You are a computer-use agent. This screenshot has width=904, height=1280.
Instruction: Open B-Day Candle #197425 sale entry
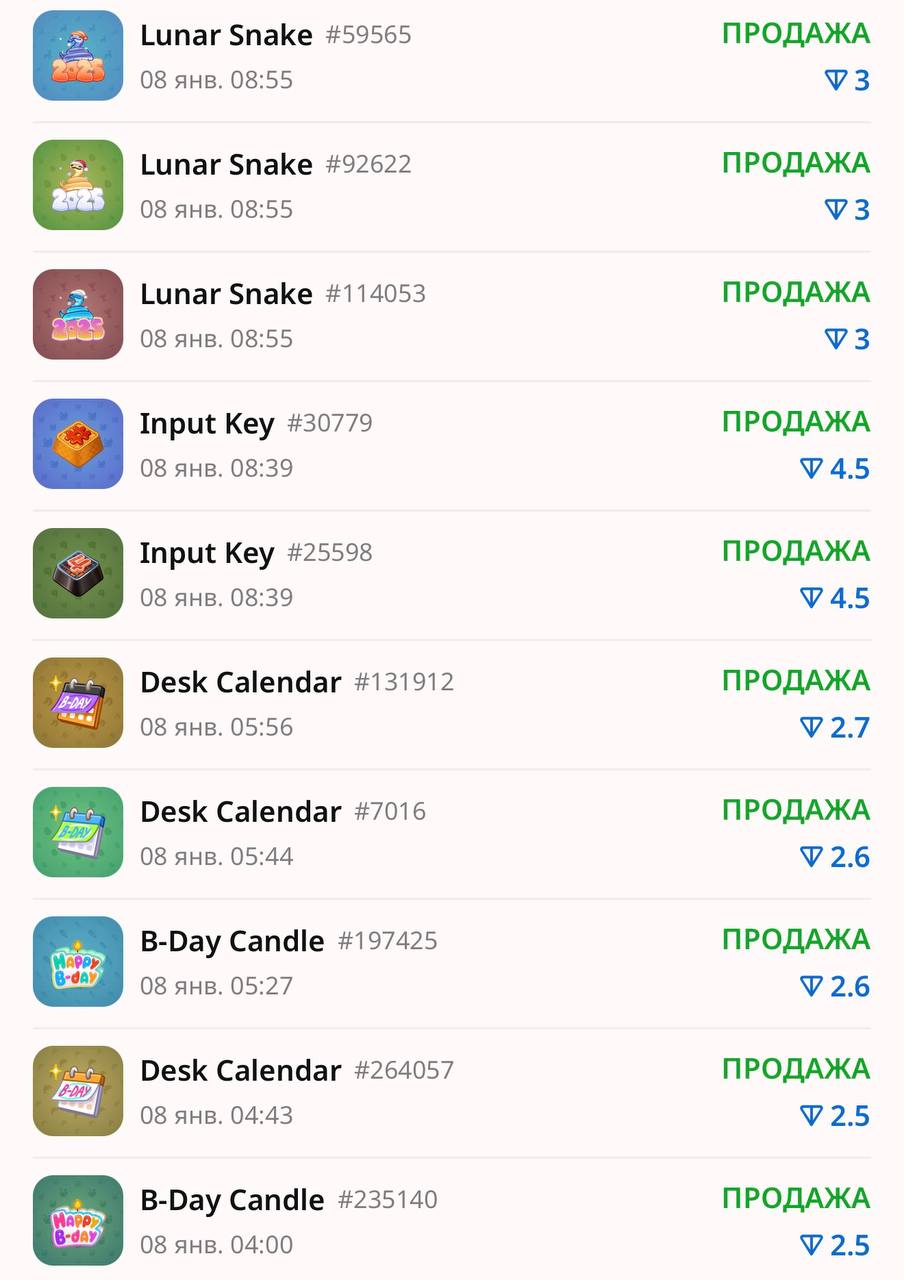pos(450,962)
